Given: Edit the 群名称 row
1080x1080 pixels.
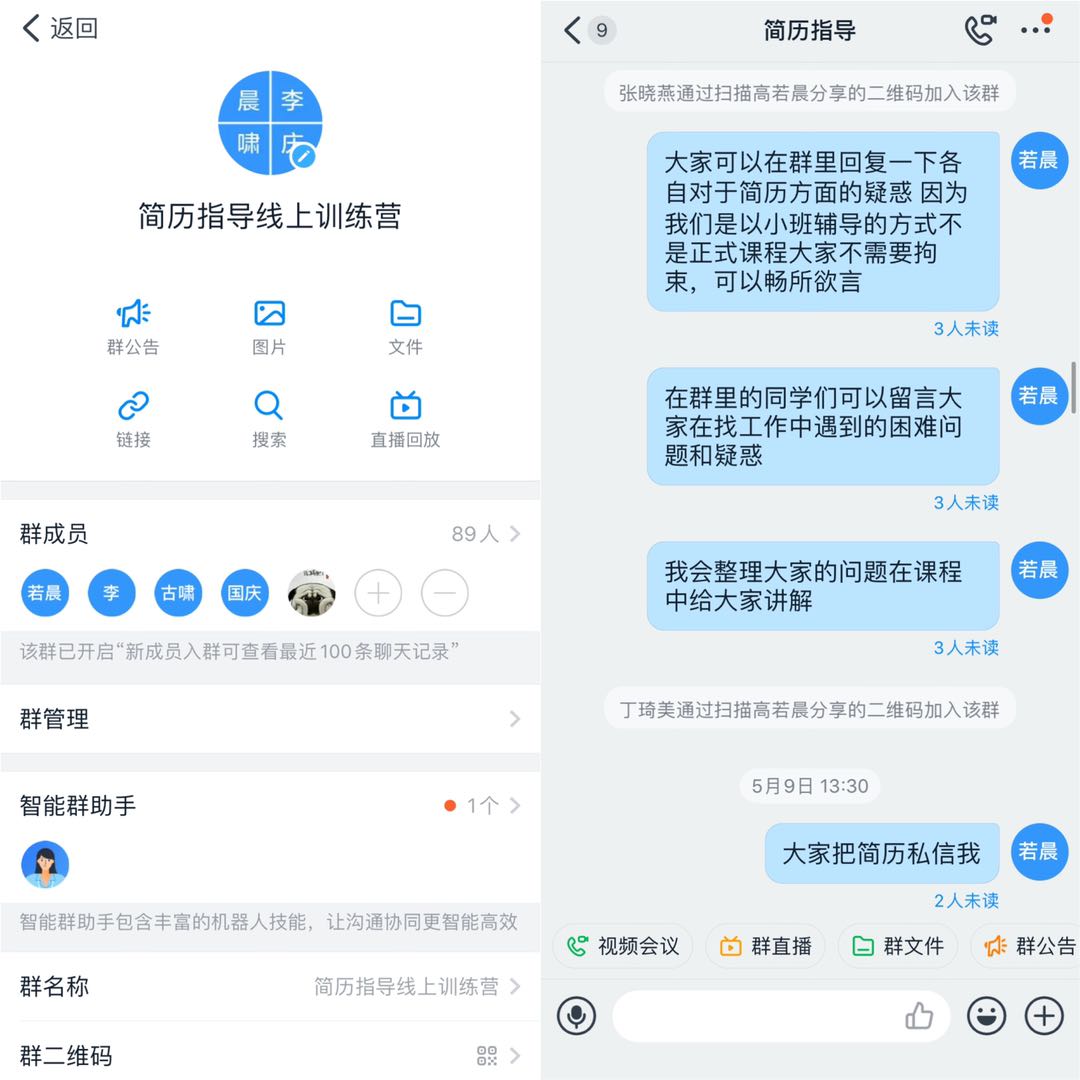Looking at the screenshot, I should pos(270,987).
